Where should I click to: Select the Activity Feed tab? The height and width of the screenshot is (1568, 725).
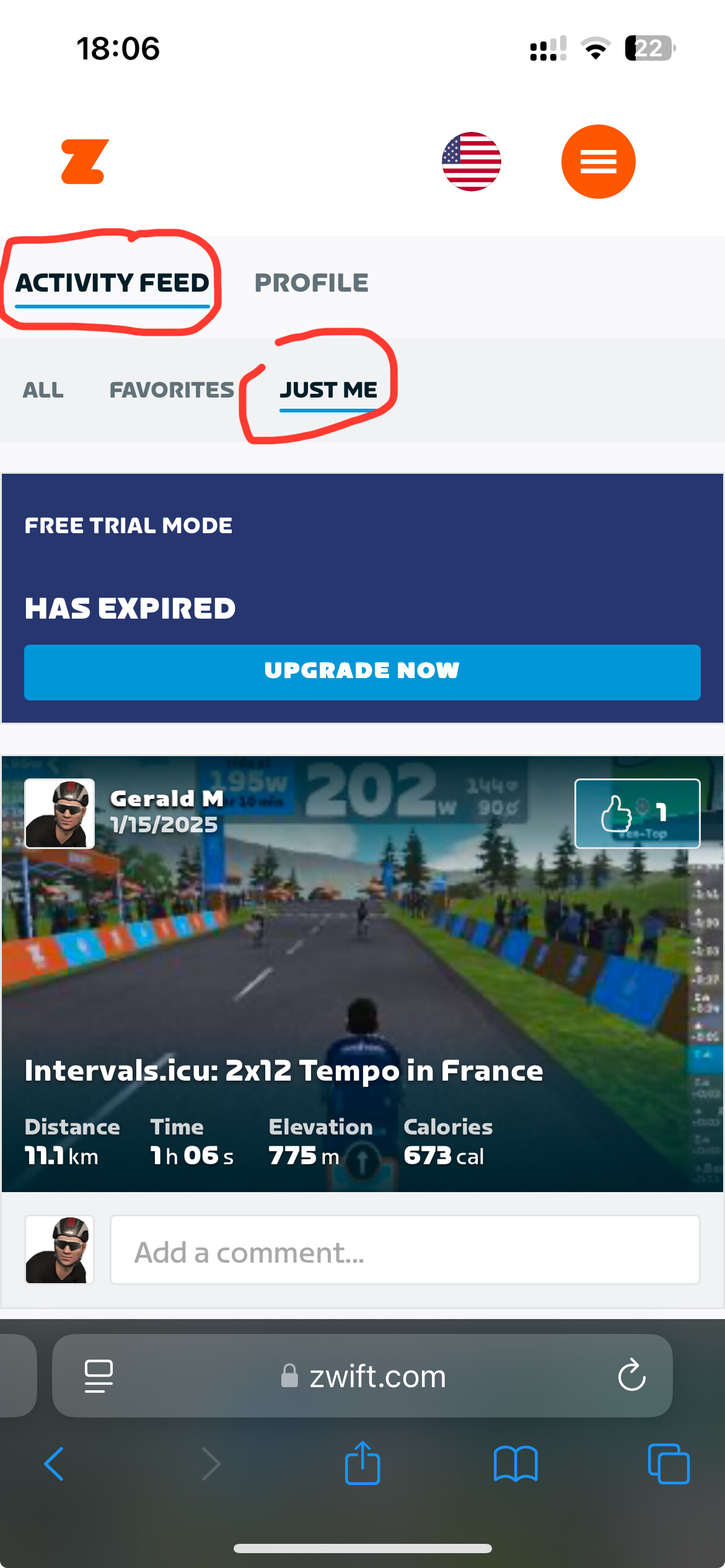pyautogui.click(x=112, y=283)
